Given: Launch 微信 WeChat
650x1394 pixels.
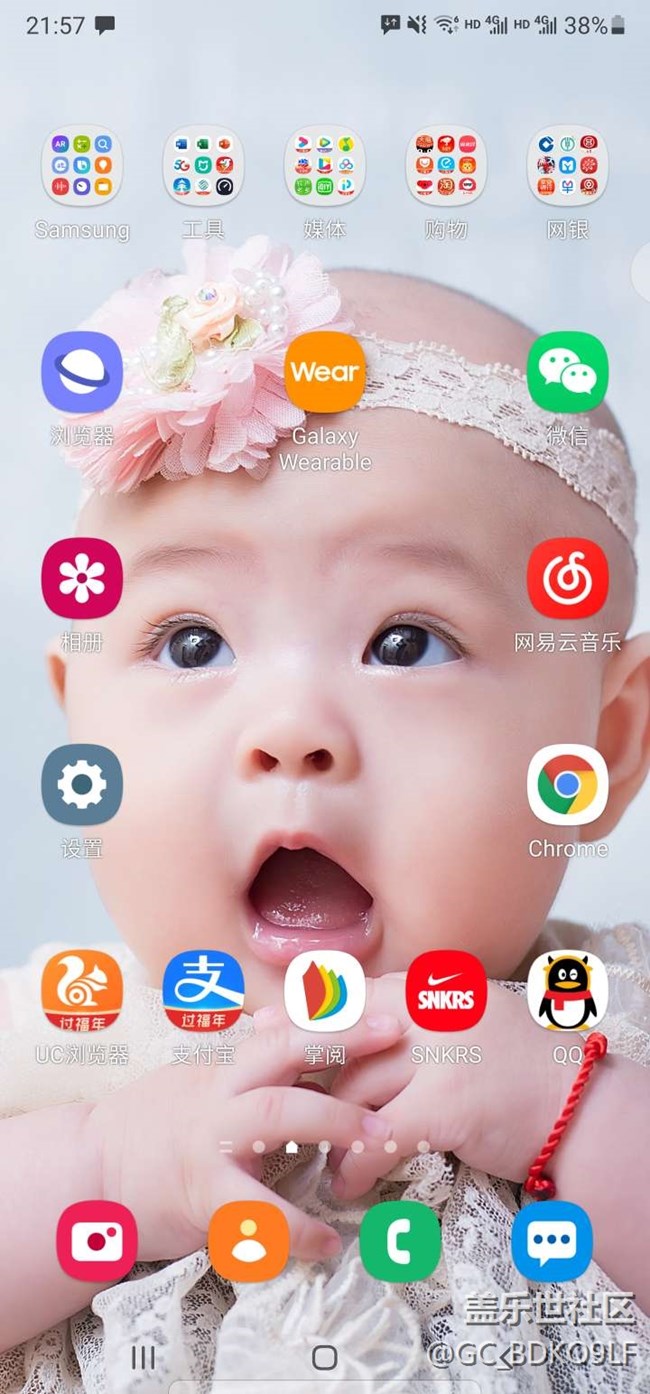Looking at the screenshot, I should click(567, 372).
